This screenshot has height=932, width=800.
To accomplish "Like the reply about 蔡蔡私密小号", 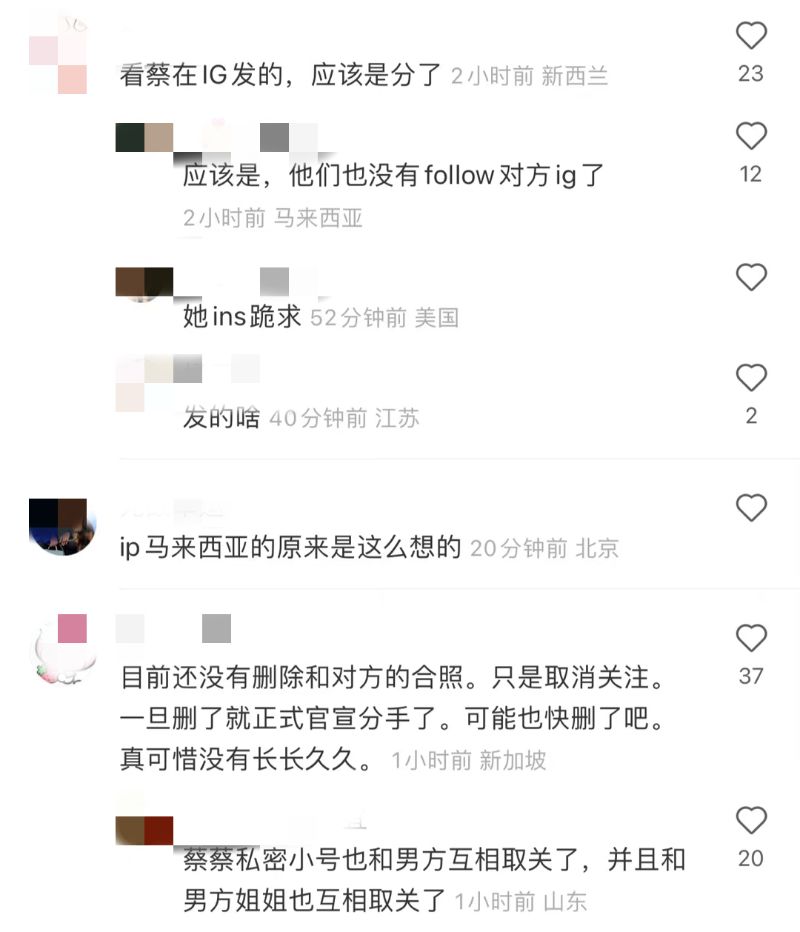I will (750, 821).
